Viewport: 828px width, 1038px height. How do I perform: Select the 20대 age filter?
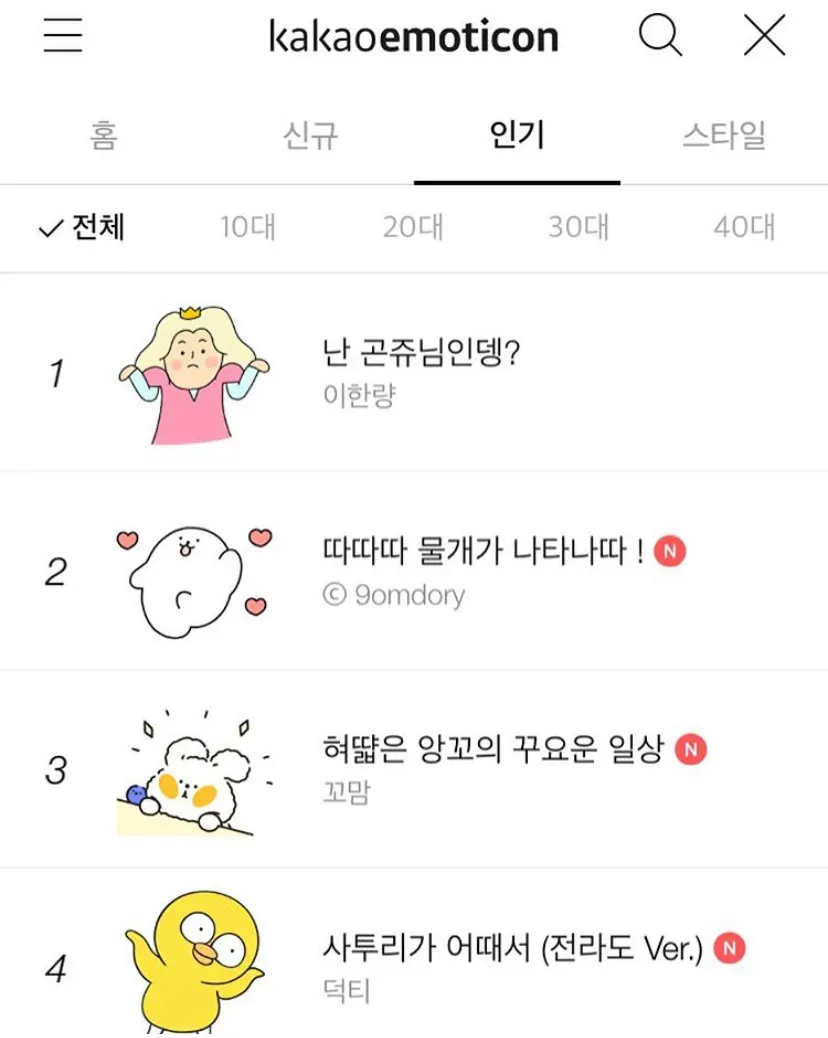click(x=412, y=228)
